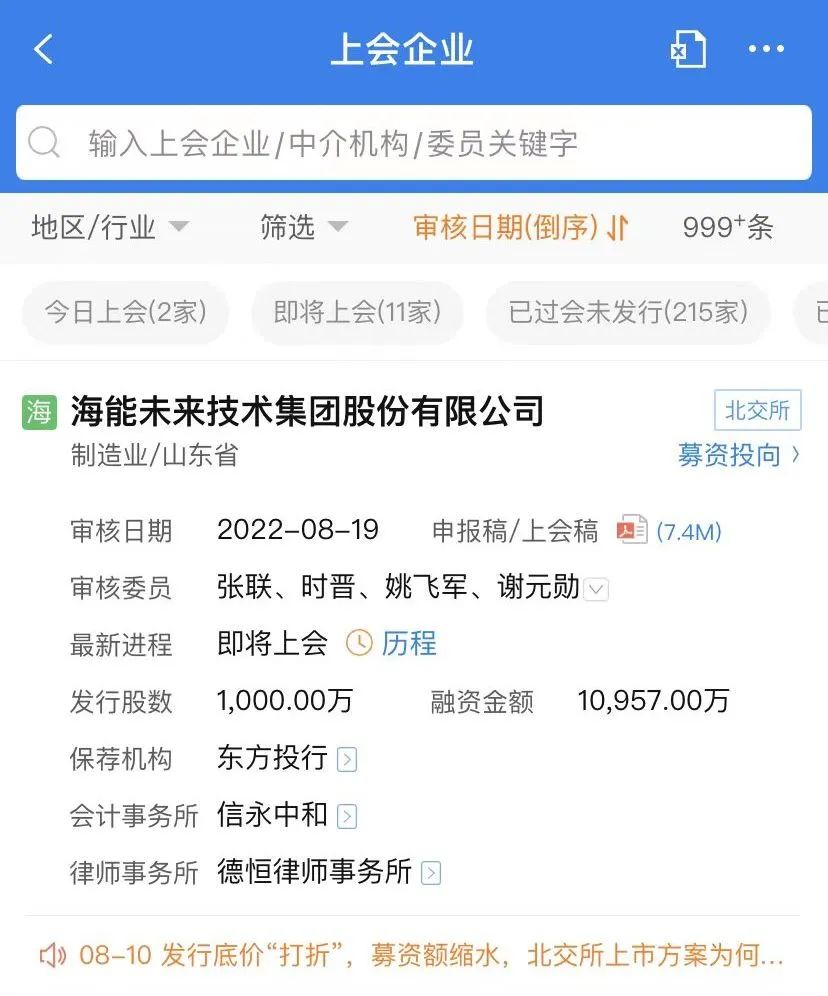Click the green 海 company logo
The width and height of the screenshot is (828, 996).
pos(39,411)
